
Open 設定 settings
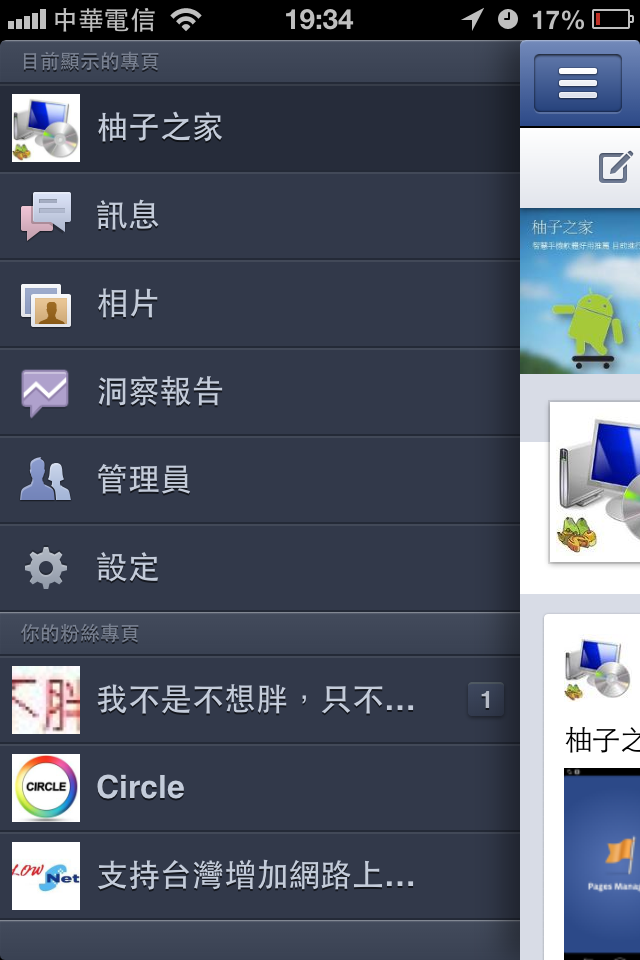pos(260,568)
